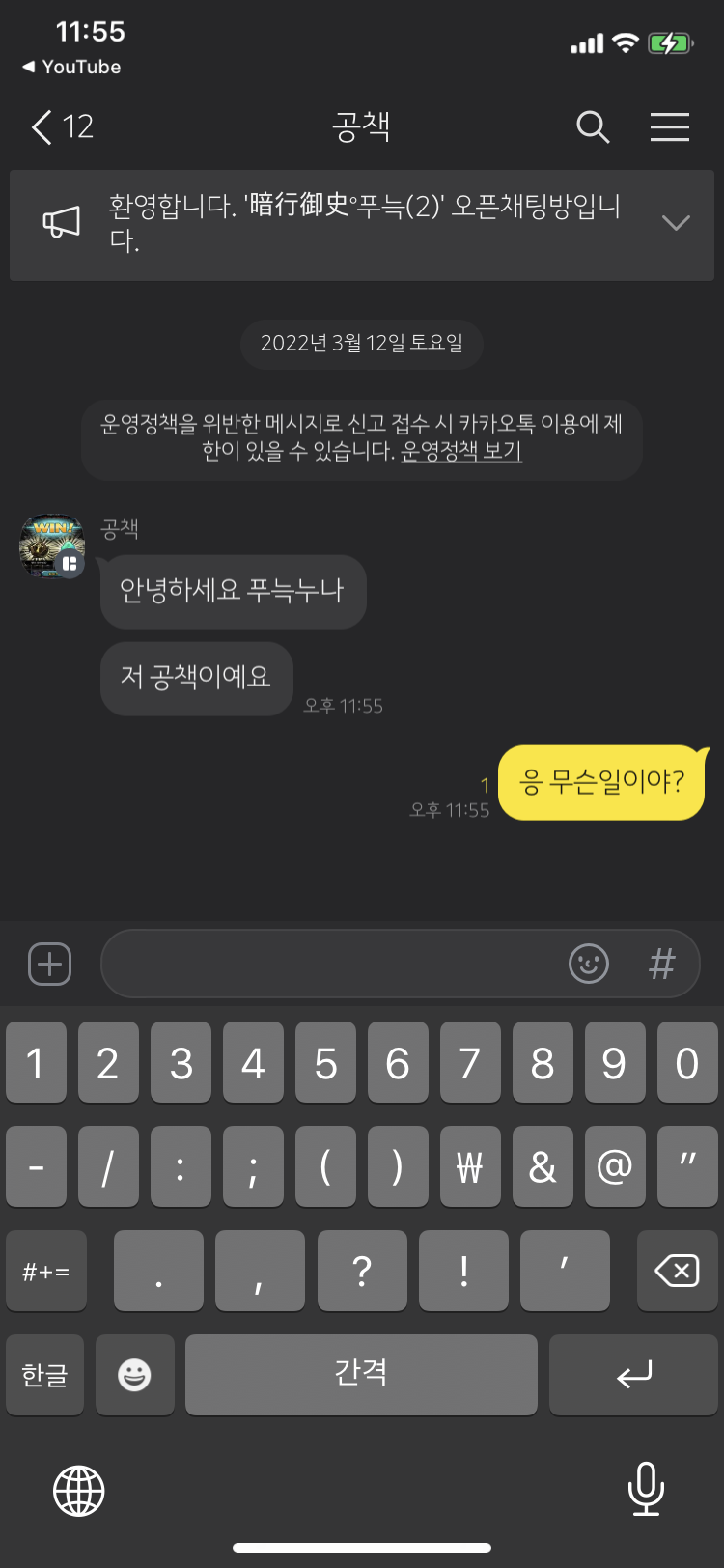724x1568 pixels.
Task: Tap the hashtag search icon
Action: (x=661, y=964)
